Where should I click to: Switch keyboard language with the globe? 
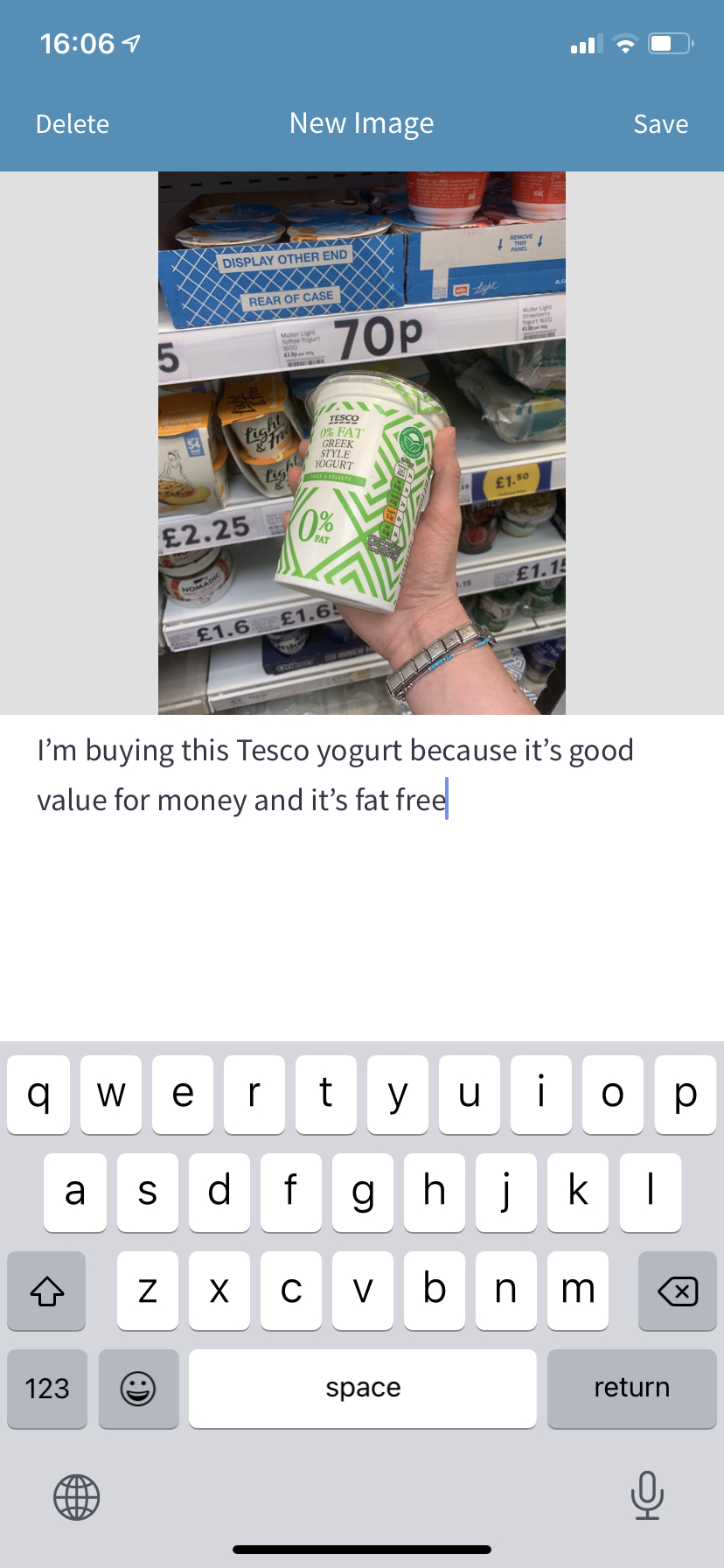point(77,1496)
